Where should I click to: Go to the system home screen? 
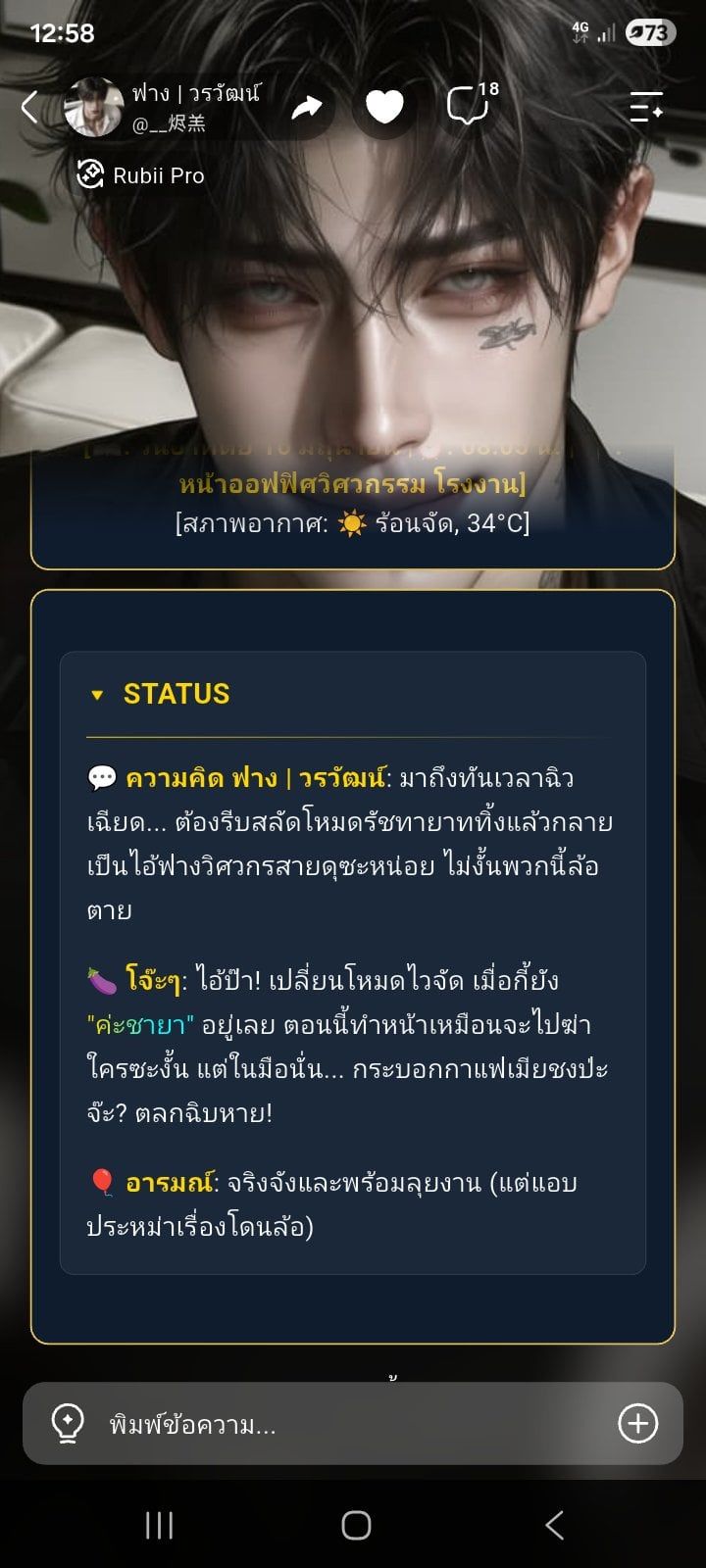click(x=356, y=1525)
